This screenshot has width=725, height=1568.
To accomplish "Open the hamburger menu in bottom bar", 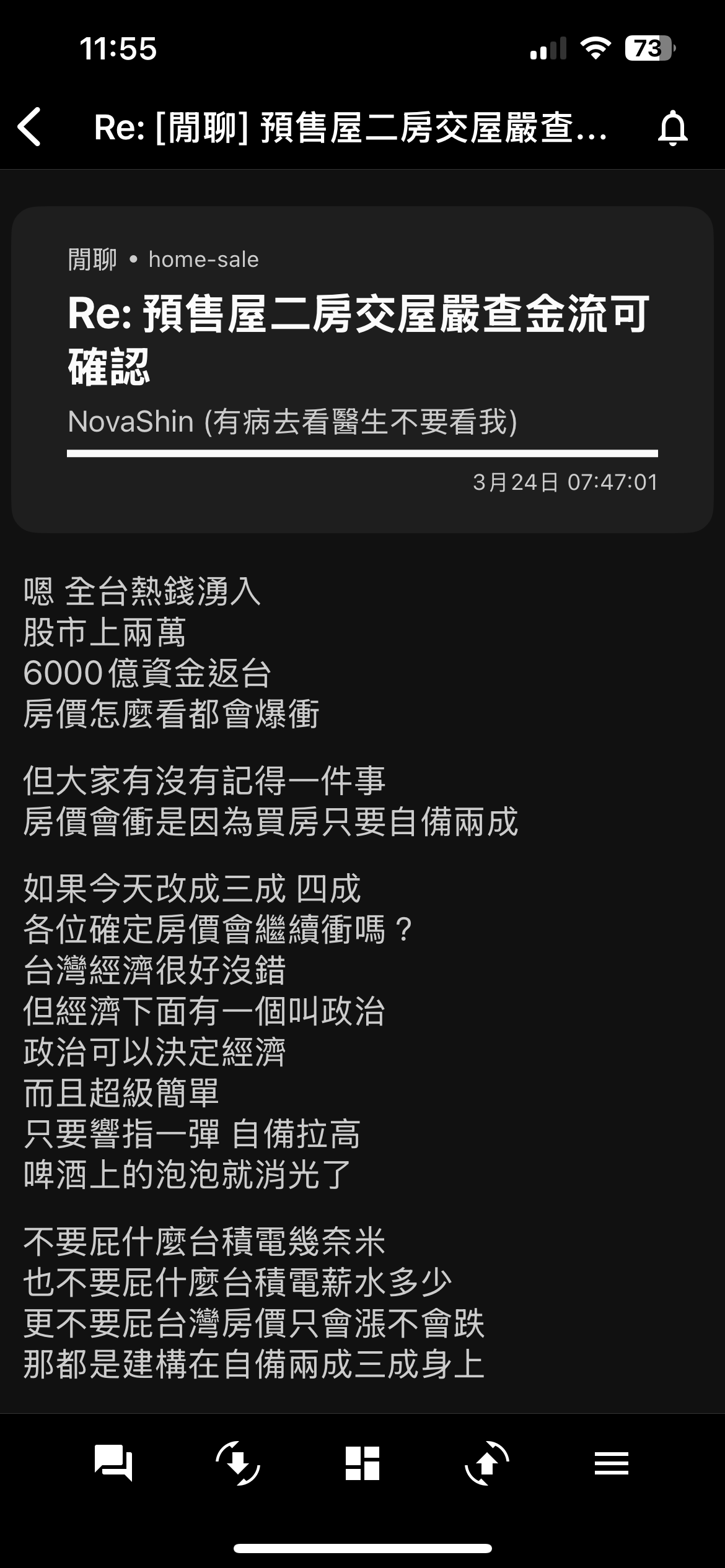I will tap(612, 1463).
